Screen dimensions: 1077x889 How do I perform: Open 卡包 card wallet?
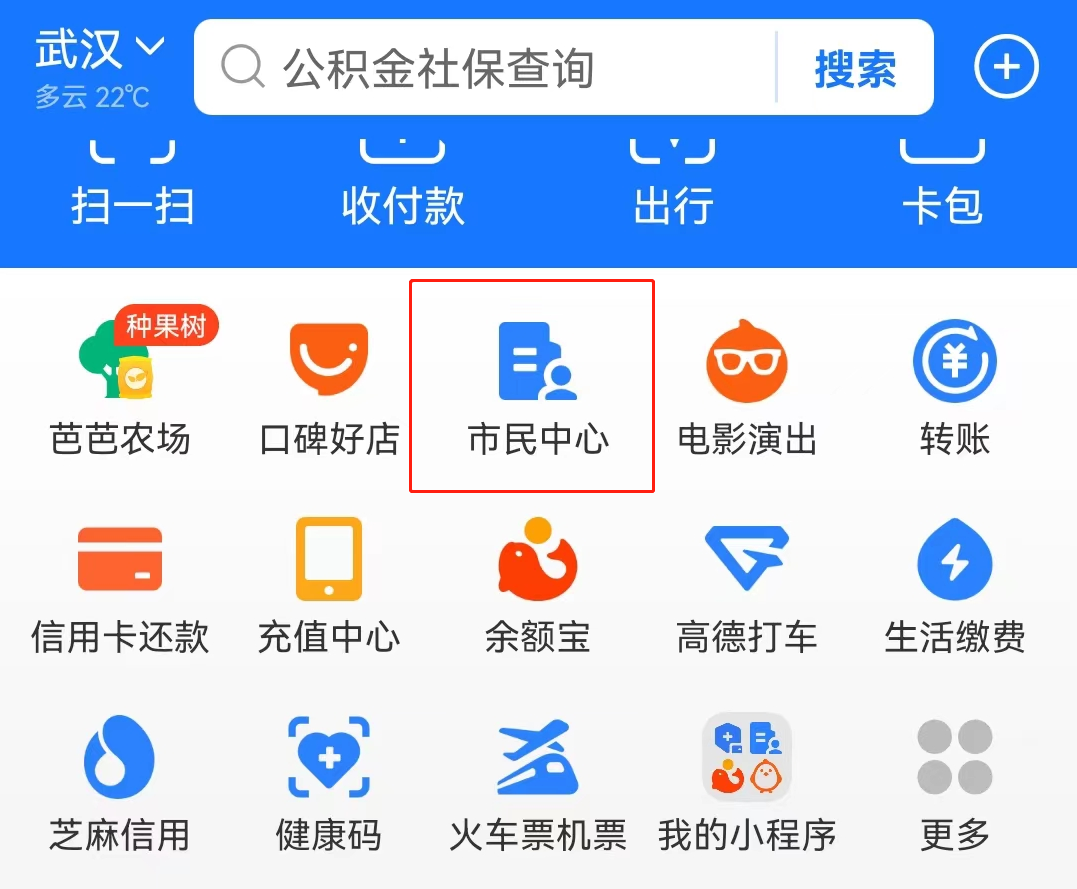click(x=942, y=186)
